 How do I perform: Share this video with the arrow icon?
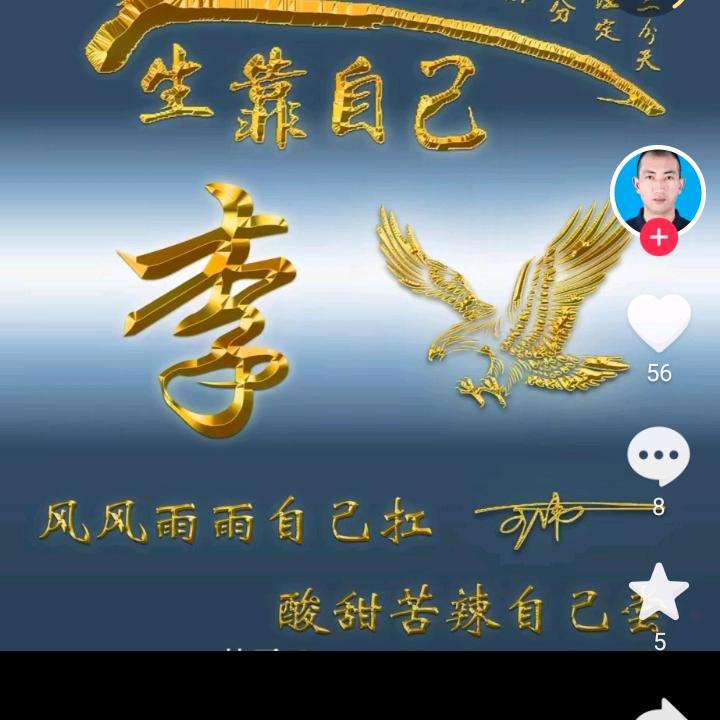tap(660, 708)
